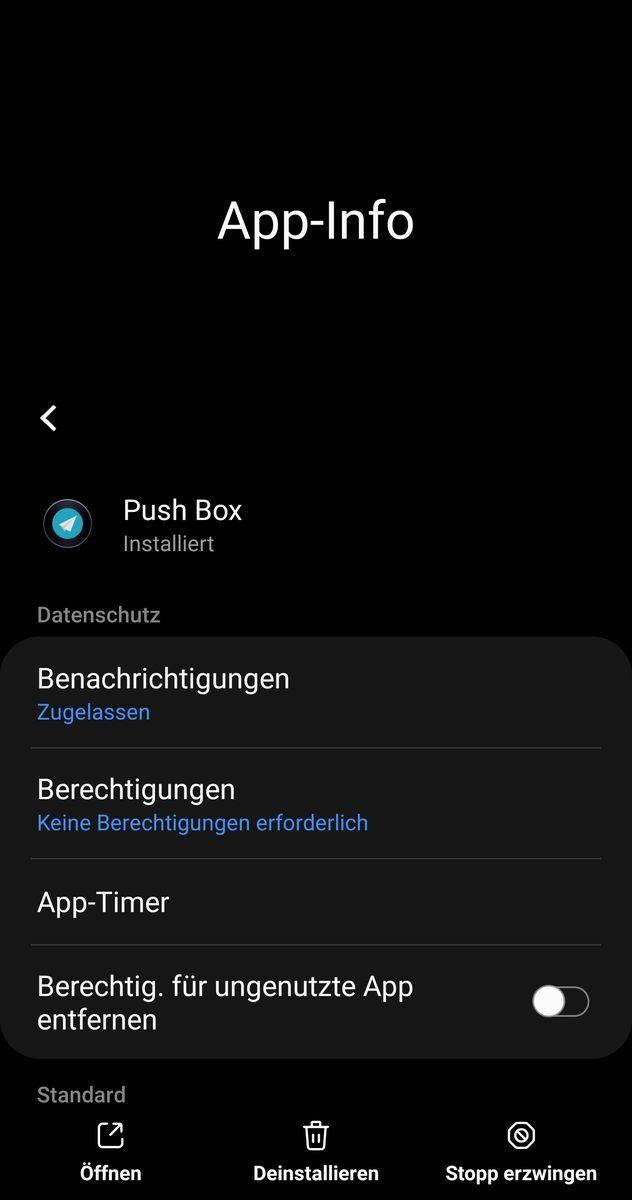Select Stopp erzwingen to force stop
The image size is (632, 1200).
[521, 1152]
